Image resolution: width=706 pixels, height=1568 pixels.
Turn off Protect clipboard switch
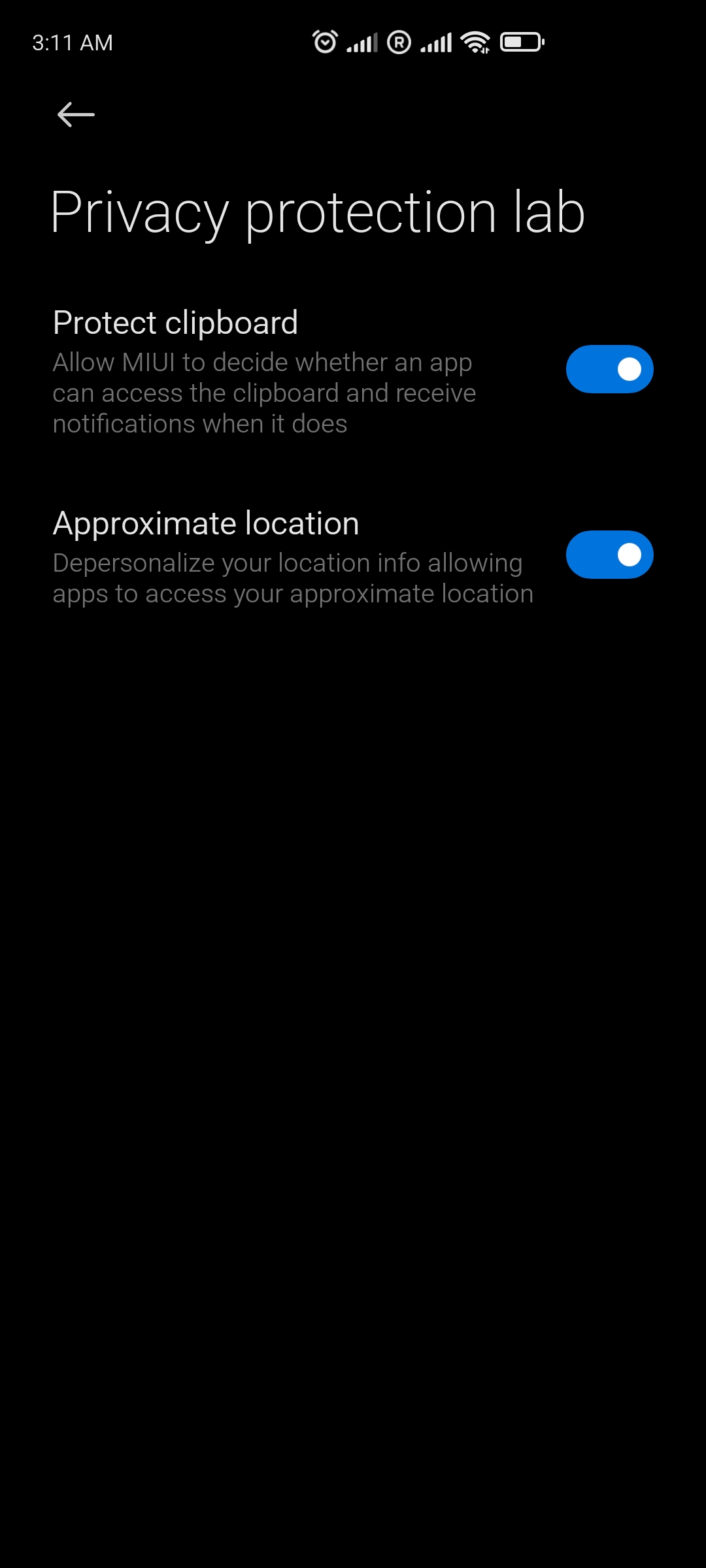609,369
